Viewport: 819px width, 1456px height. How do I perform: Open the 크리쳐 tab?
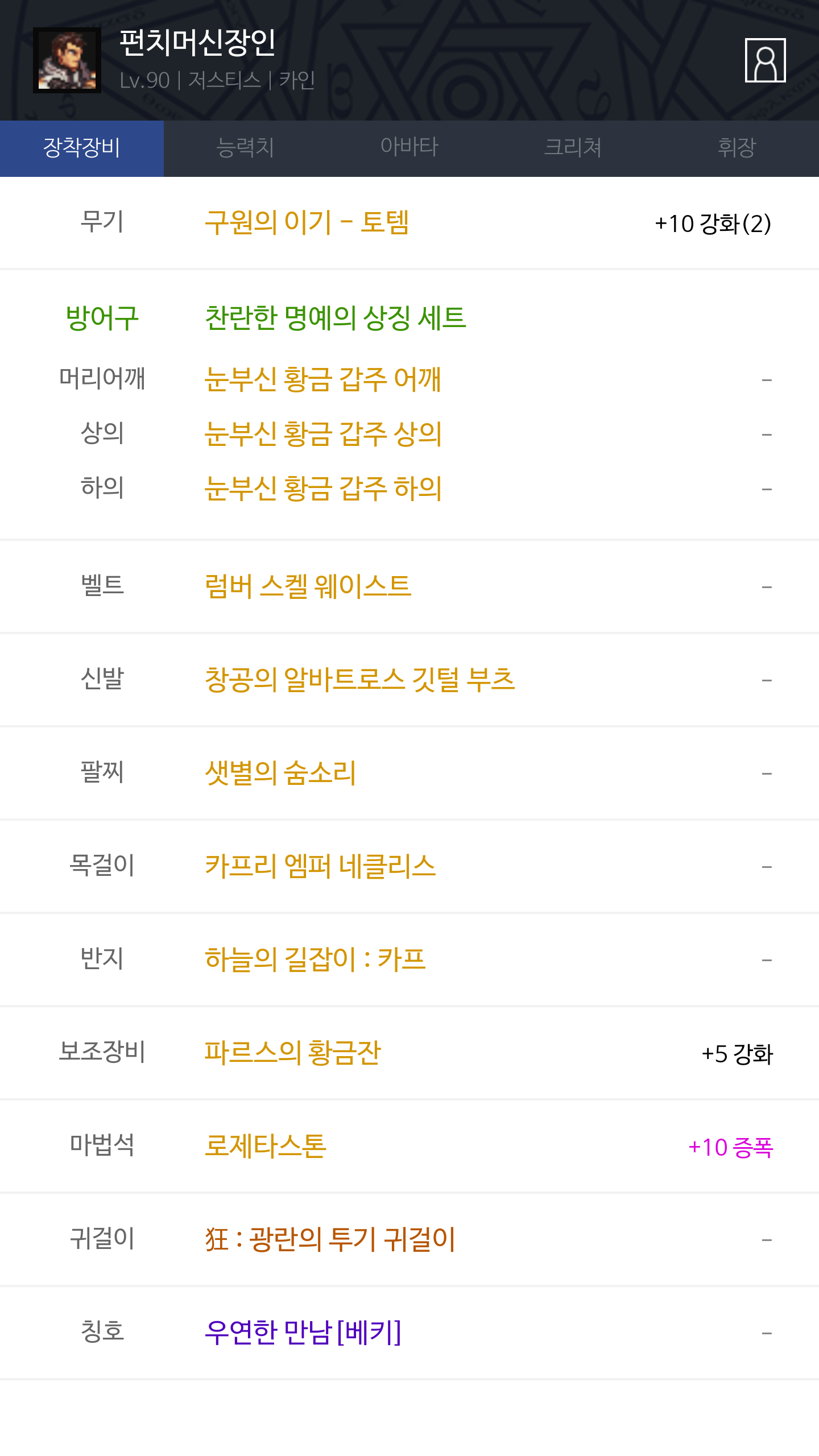[573, 148]
